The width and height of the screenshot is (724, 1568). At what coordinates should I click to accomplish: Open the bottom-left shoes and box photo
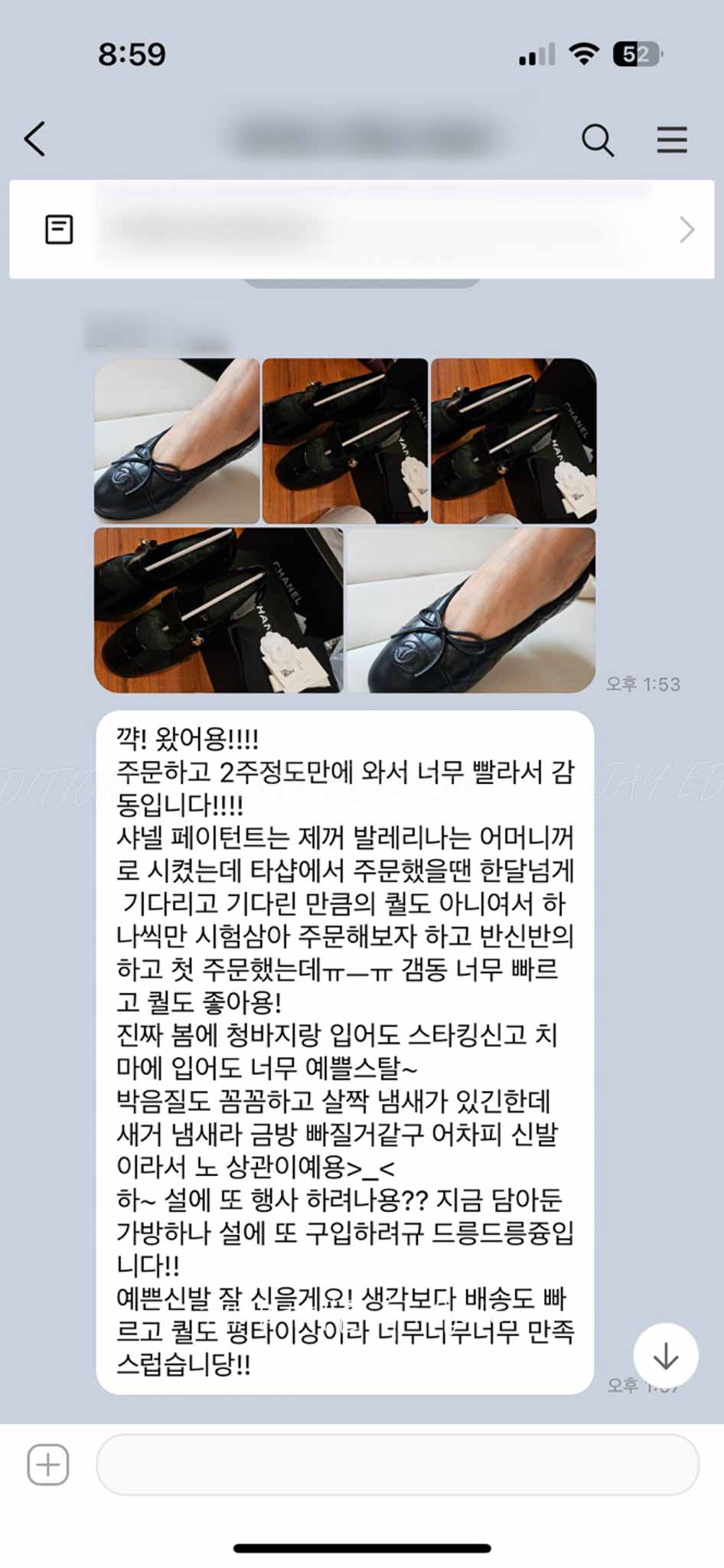[218, 609]
